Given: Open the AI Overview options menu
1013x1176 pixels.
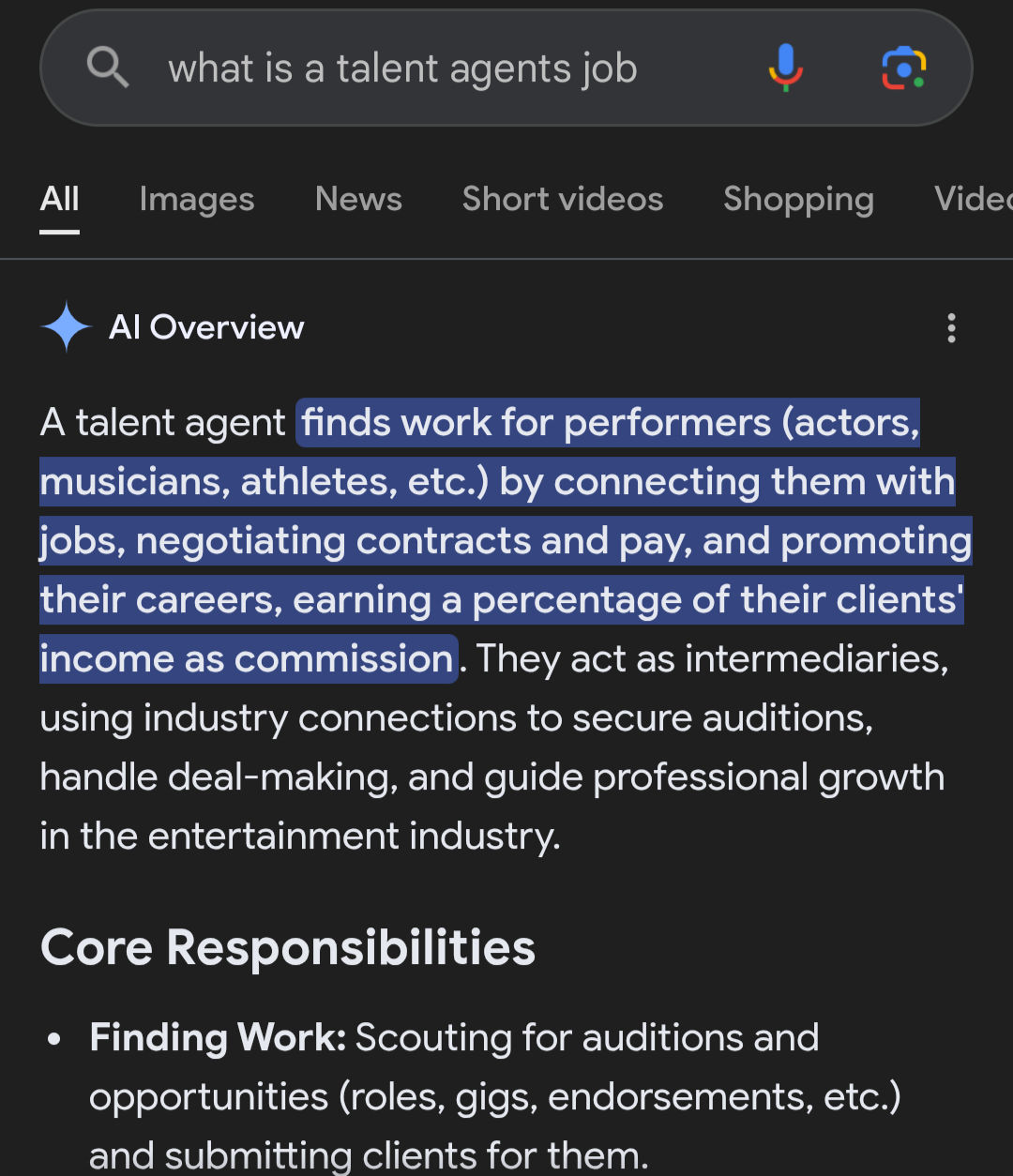Looking at the screenshot, I should 951,328.
